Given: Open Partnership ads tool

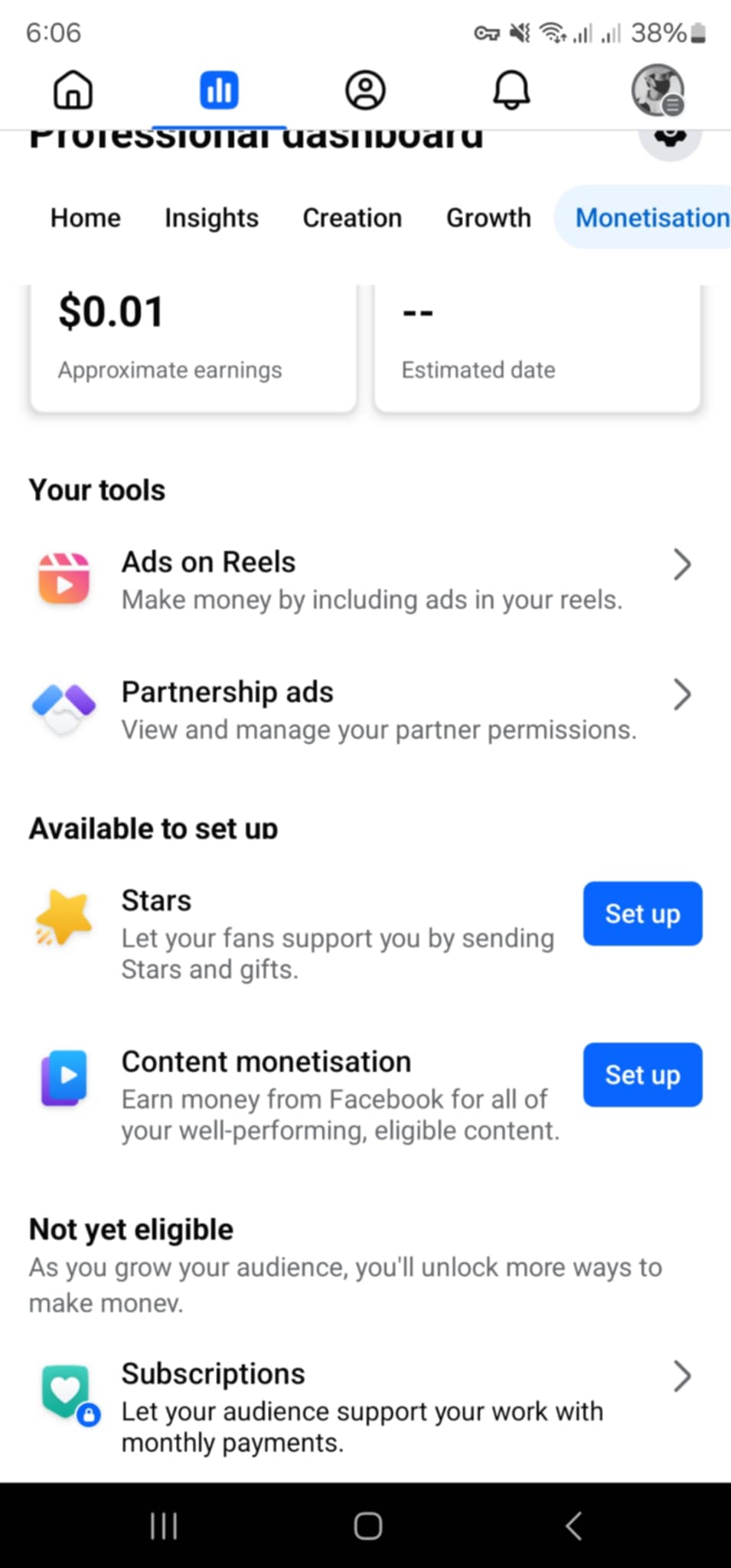Looking at the screenshot, I should click(365, 710).
